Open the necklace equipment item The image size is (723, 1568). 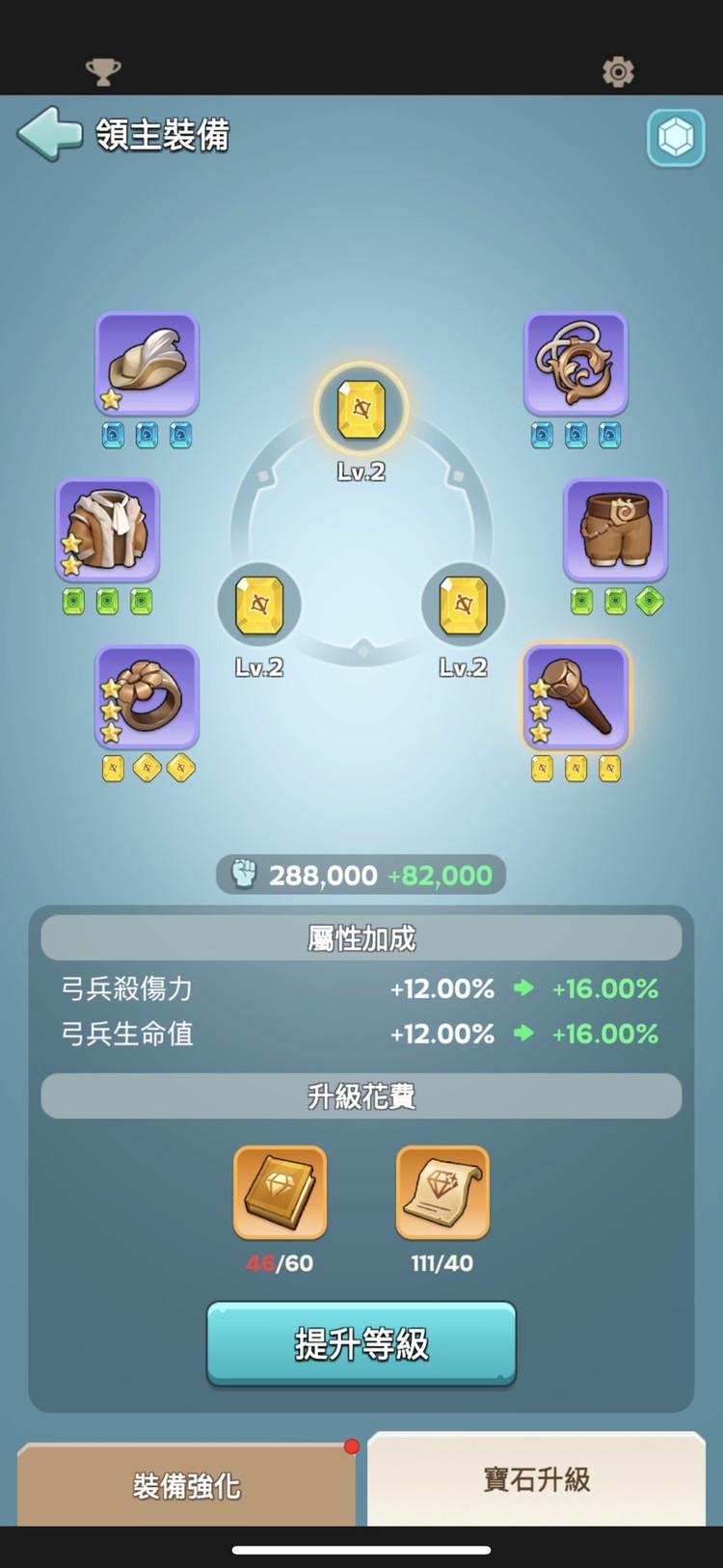(x=576, y=365)
